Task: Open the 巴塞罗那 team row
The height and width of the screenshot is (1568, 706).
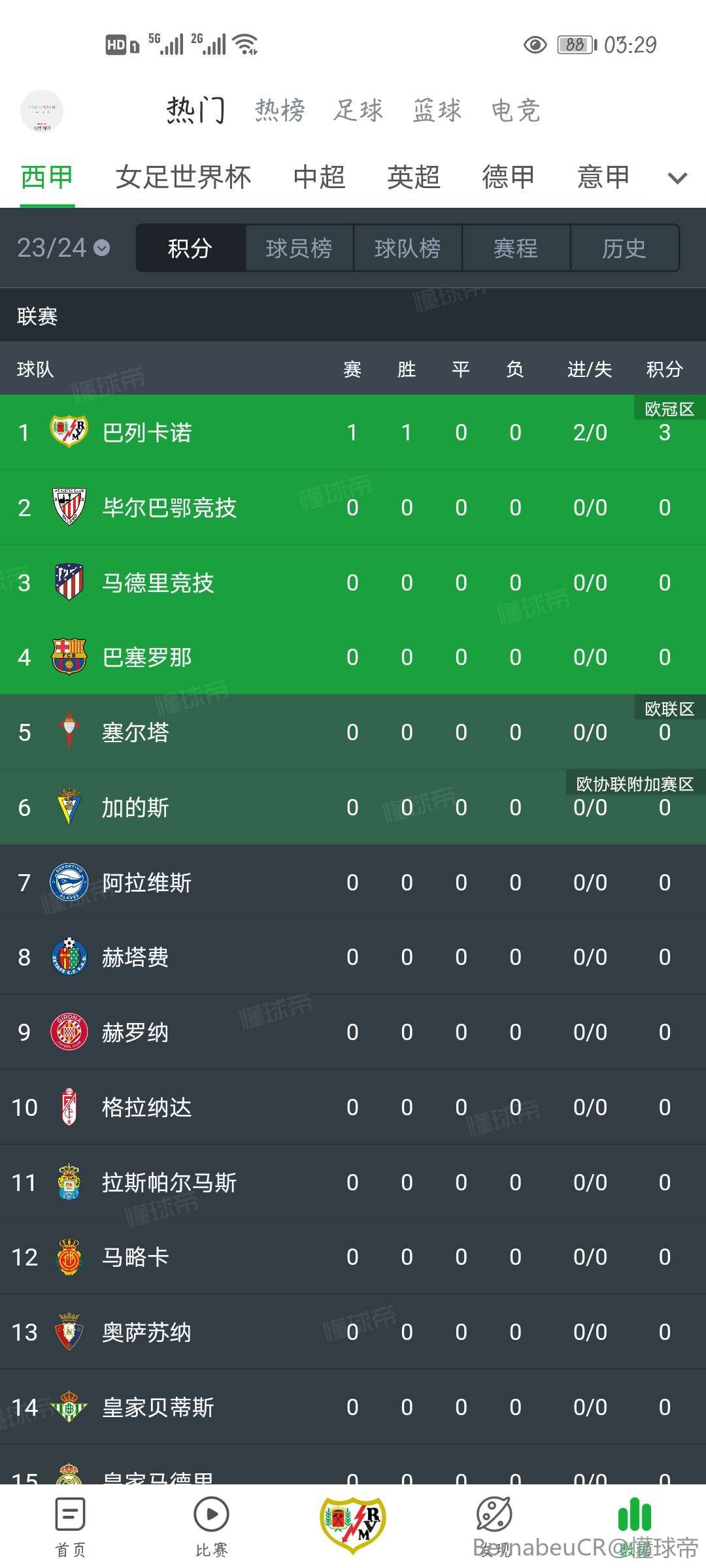Action: [353, 657]
